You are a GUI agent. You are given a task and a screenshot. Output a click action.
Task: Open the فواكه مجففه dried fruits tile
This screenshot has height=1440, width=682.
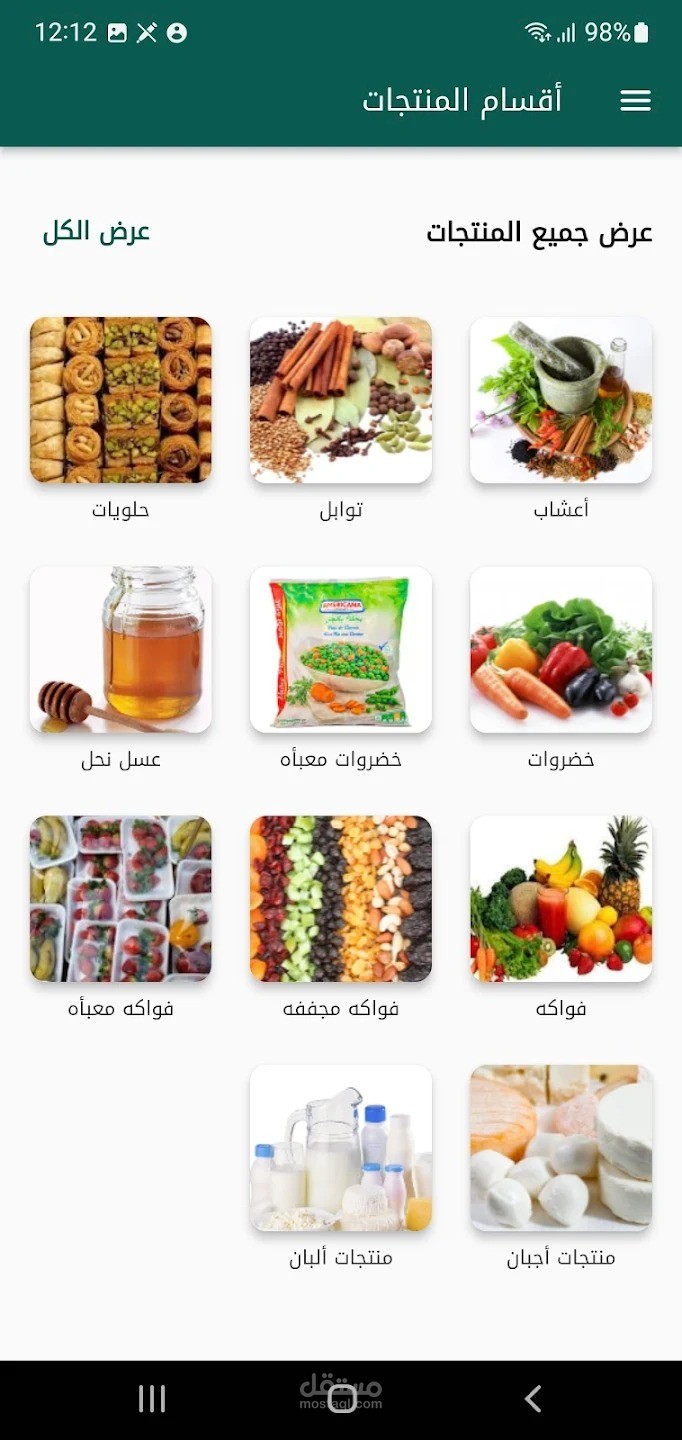coord(341,899)
